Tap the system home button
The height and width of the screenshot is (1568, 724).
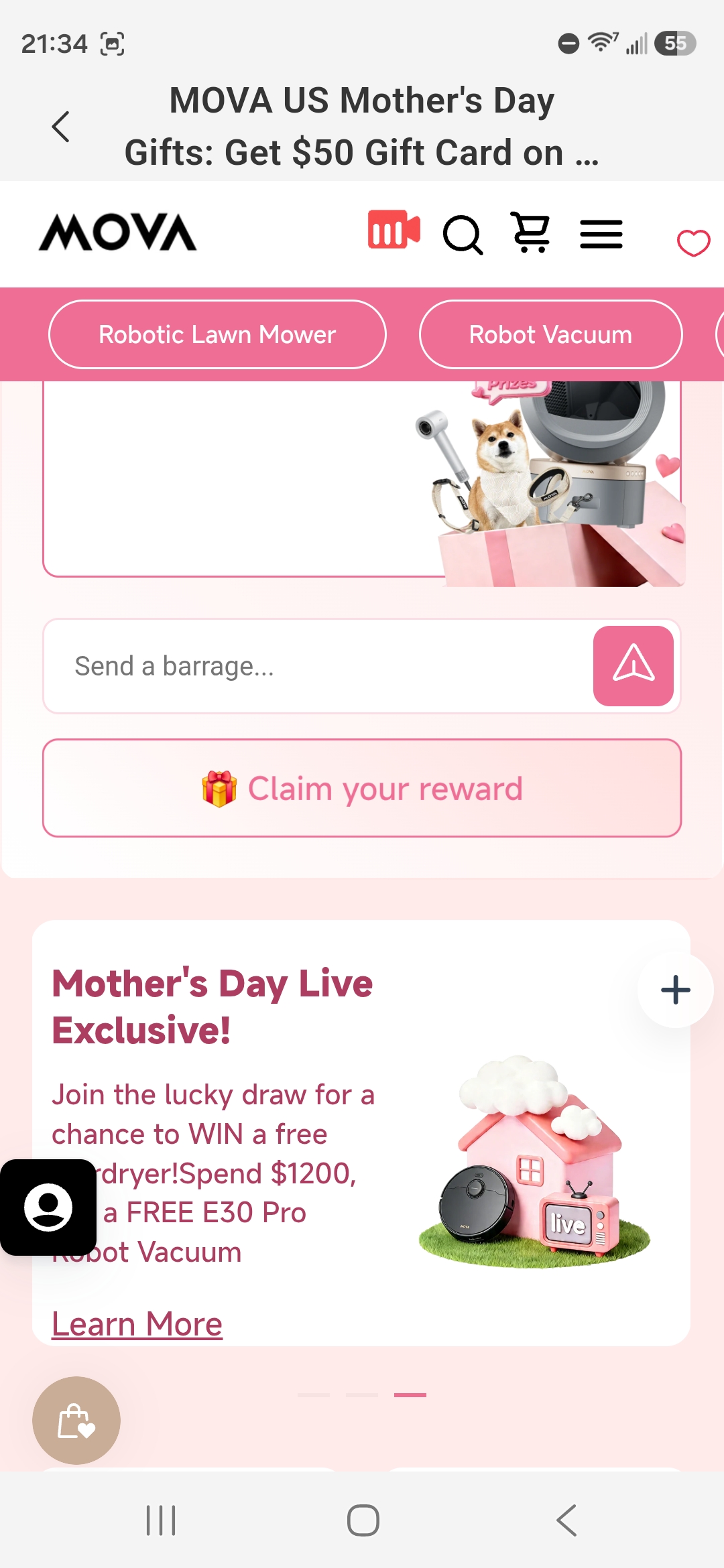(x=363, y=1520)
